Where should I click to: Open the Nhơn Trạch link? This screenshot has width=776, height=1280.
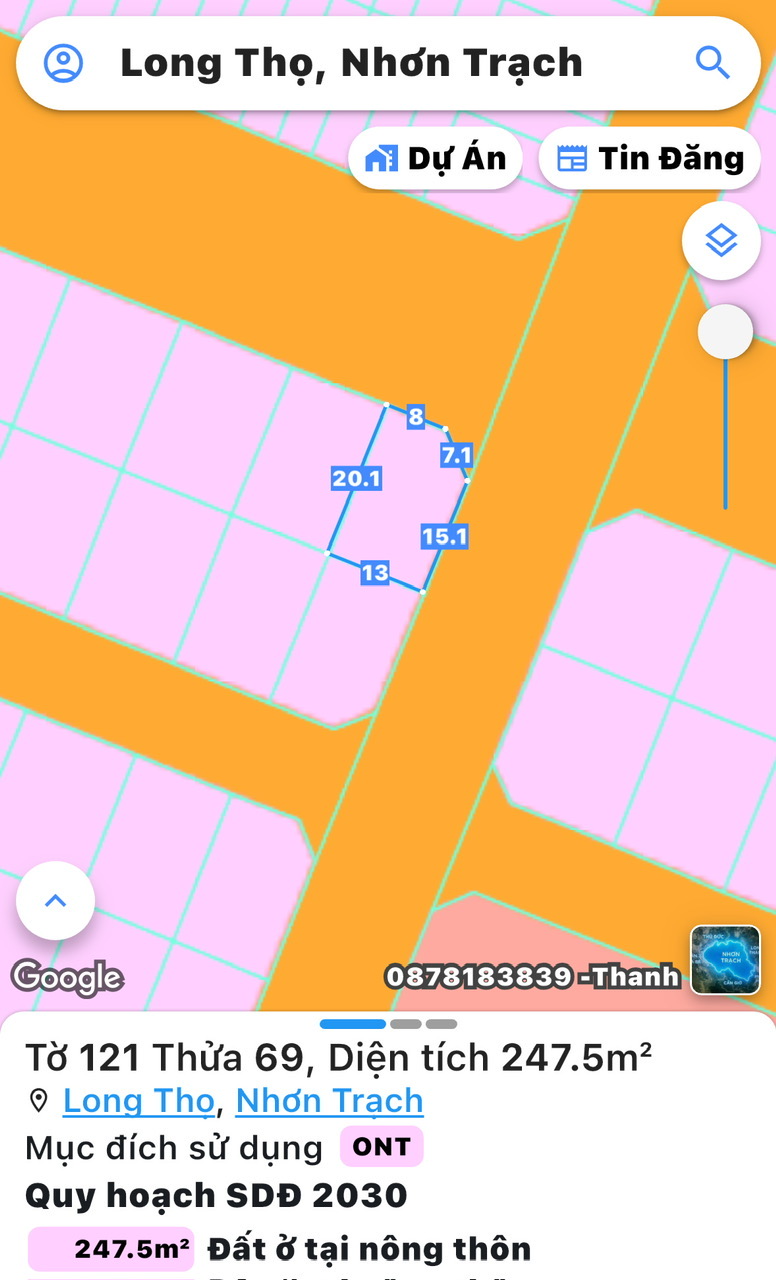point(329,1101)
